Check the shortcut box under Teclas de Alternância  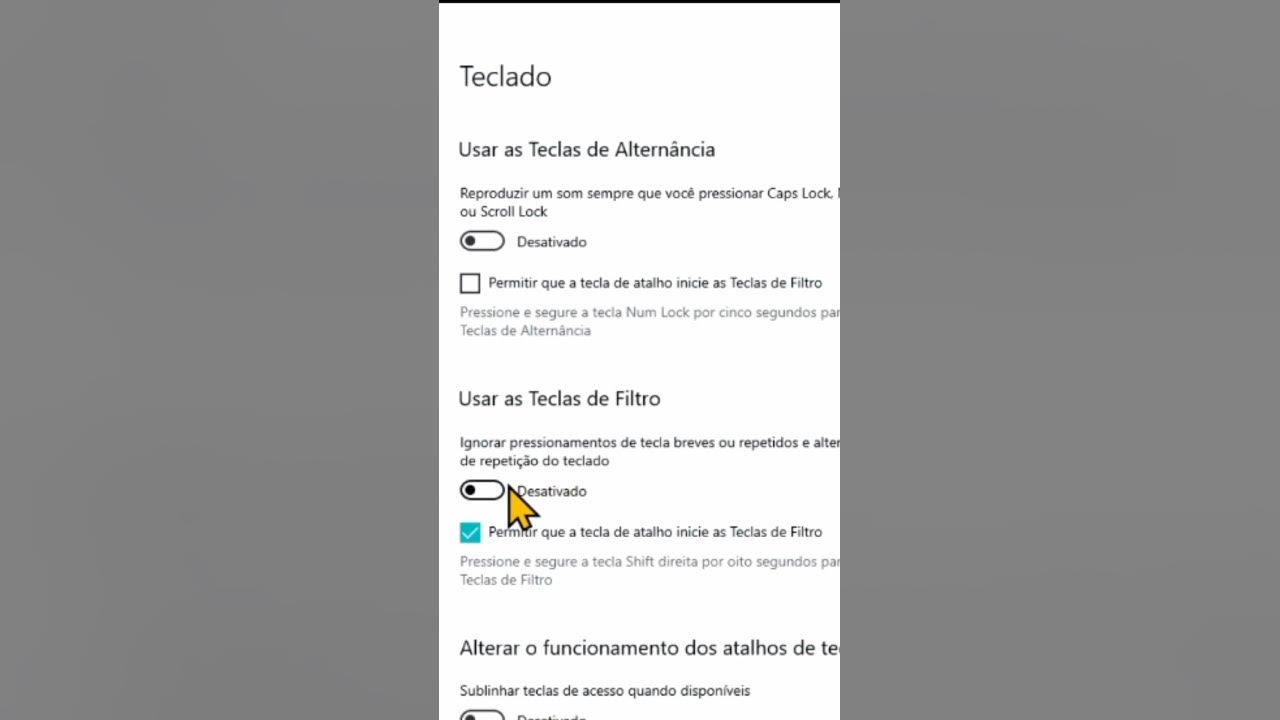pyautogui.click(x=470, y=284)
